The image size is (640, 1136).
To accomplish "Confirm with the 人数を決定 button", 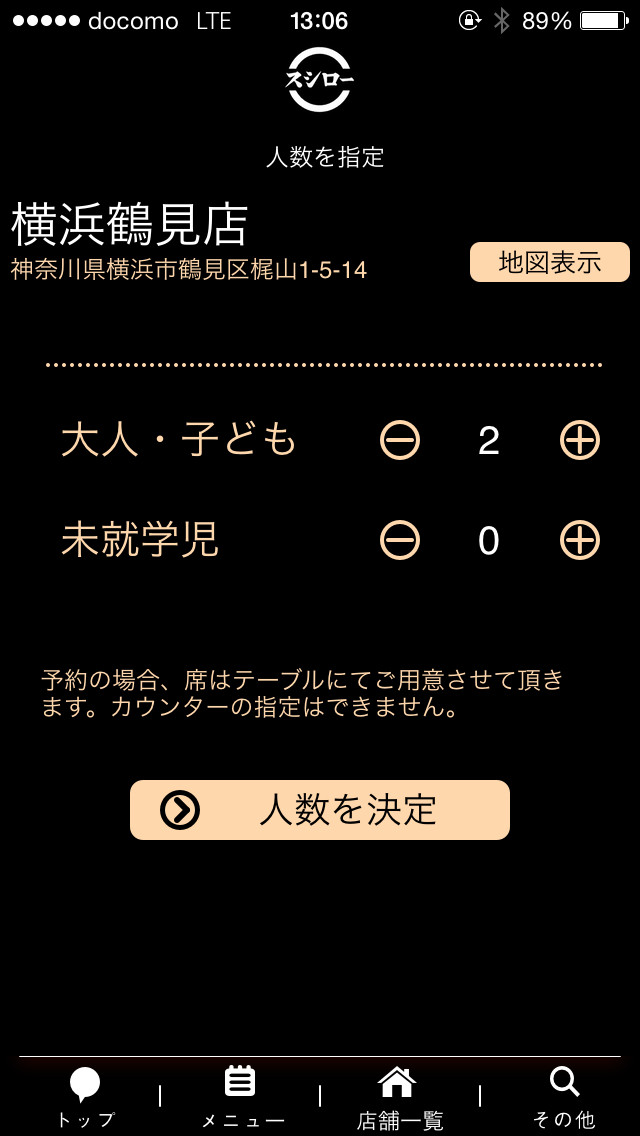I will point(320,809).
